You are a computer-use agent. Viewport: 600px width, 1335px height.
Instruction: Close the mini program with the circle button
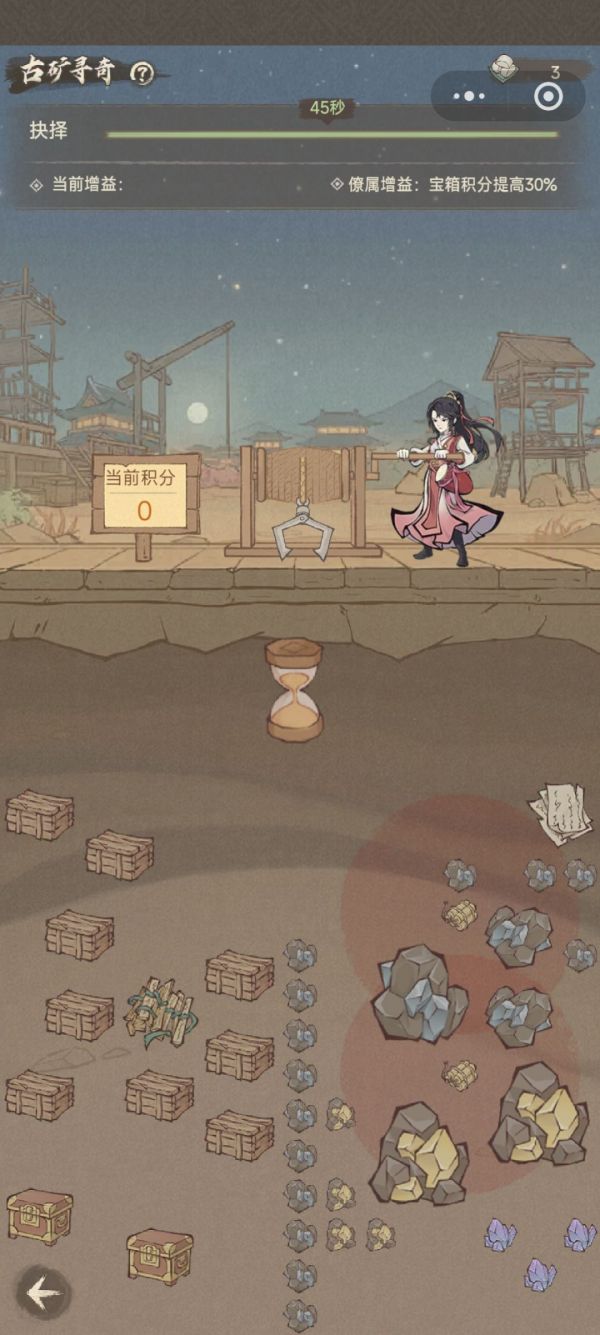point(548,96)
